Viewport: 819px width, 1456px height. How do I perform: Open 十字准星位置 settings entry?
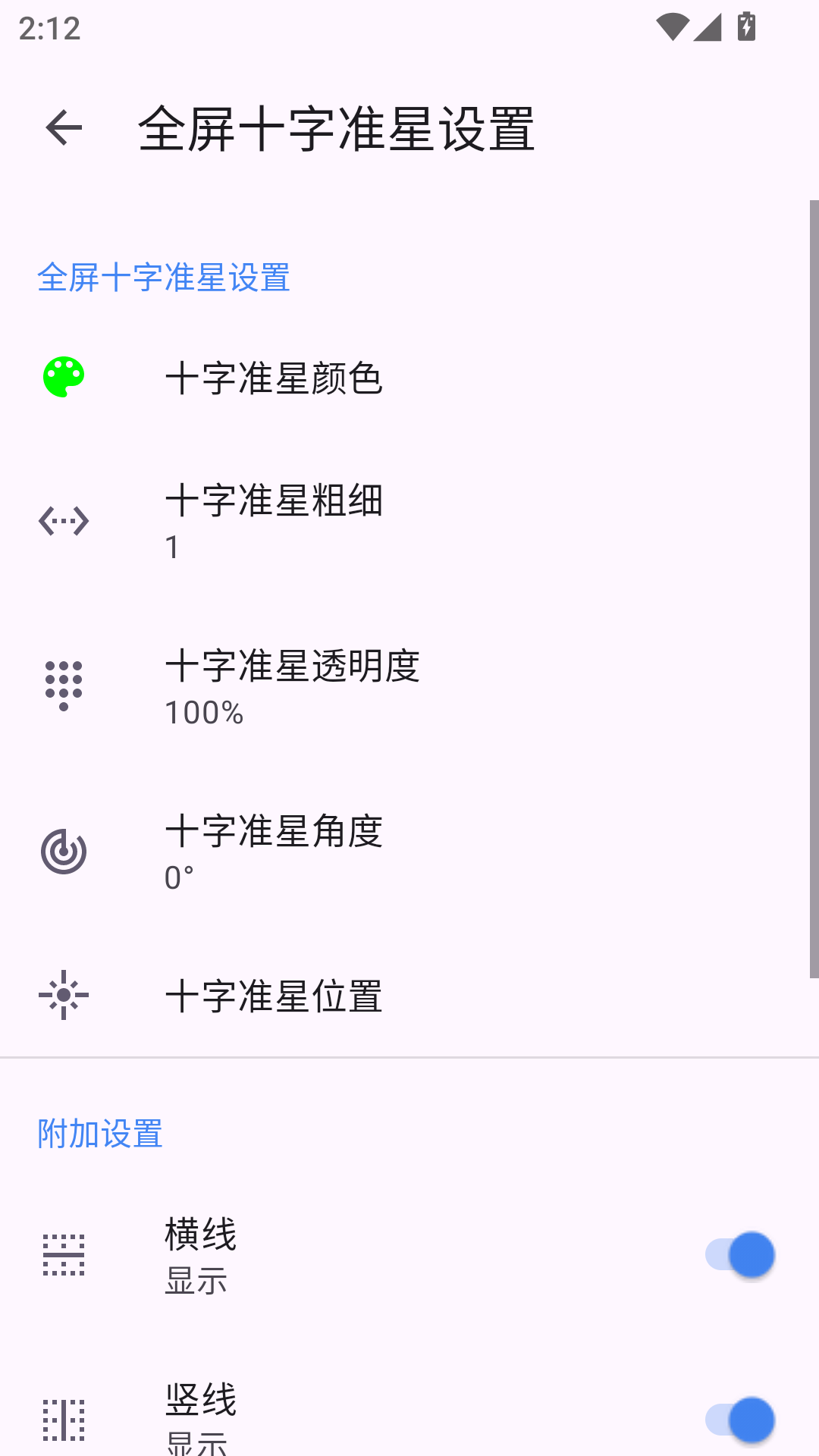[x=275, y=994]
